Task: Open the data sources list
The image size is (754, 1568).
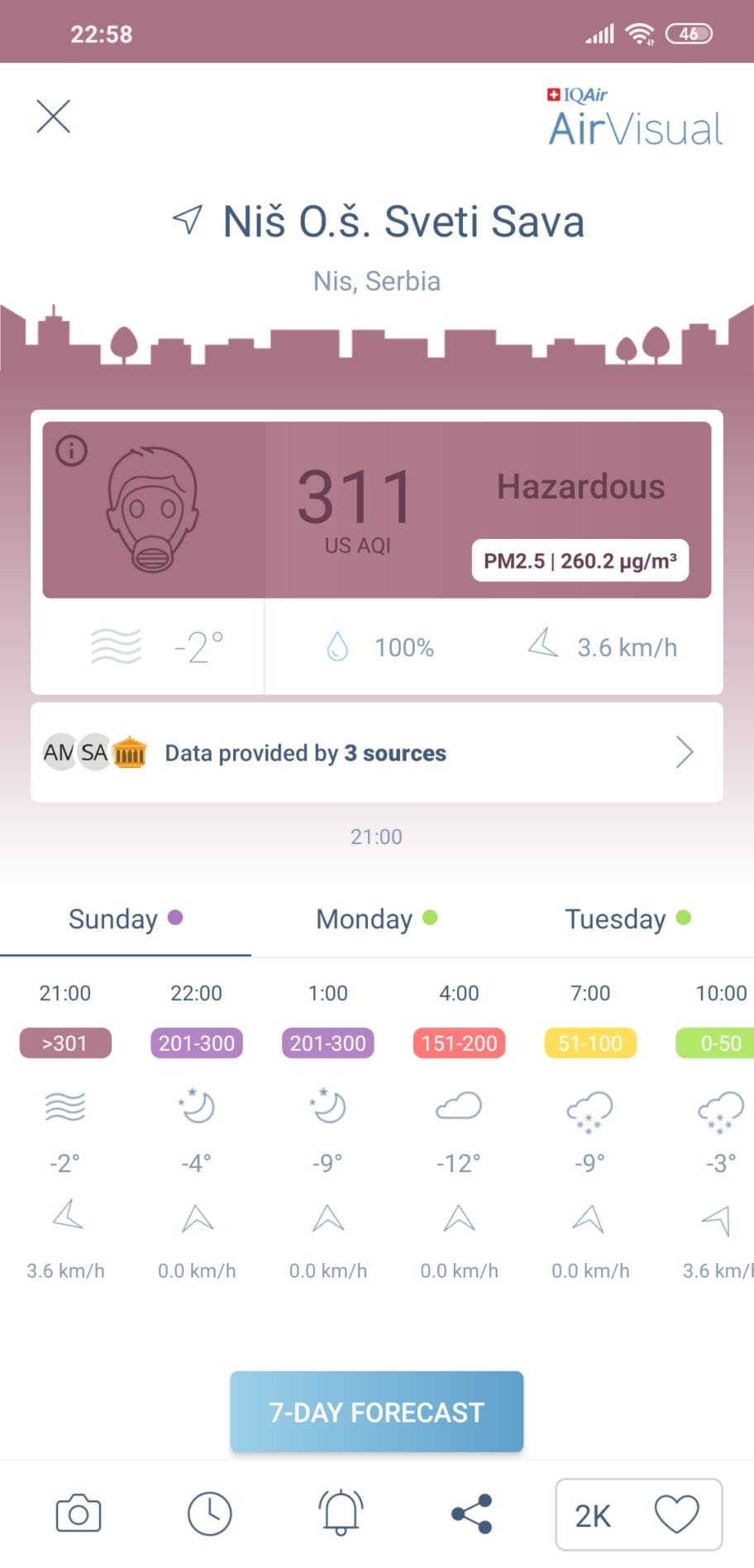Action: click(377, 752)
